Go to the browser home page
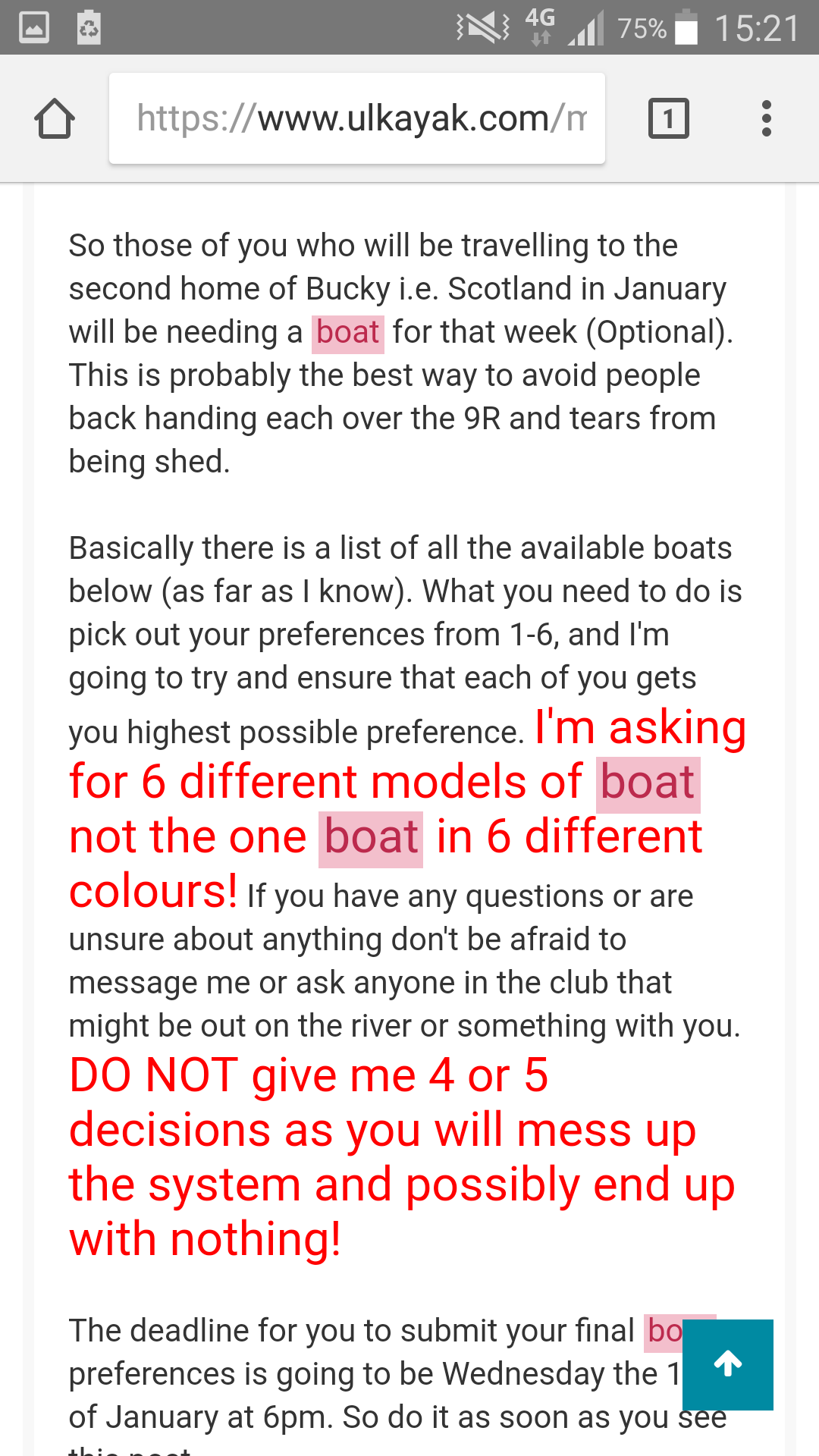Viewport: 819px width, 1456px height. click(55, 118)
